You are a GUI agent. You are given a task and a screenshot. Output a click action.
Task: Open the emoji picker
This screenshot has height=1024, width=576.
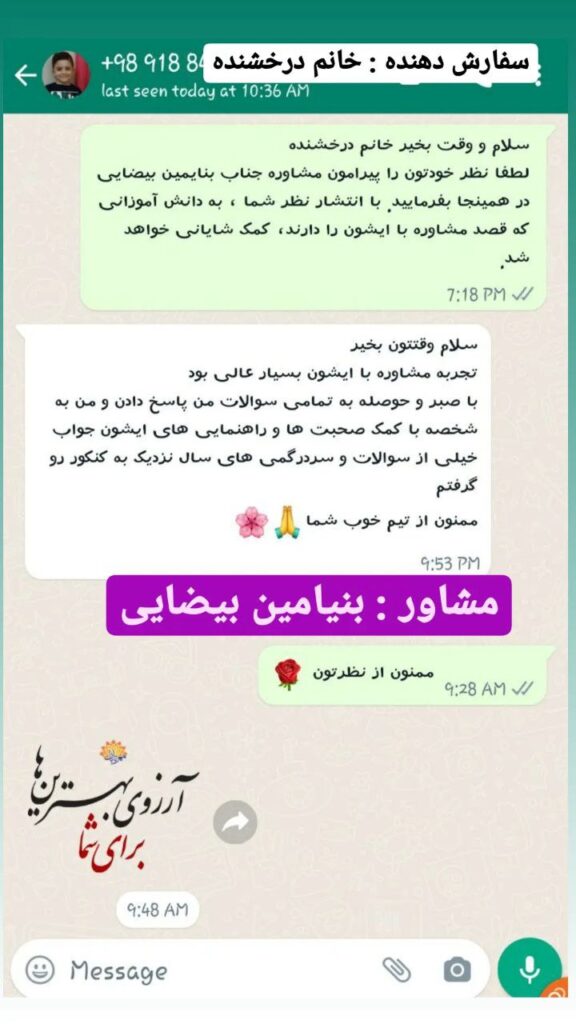point(40,970)
